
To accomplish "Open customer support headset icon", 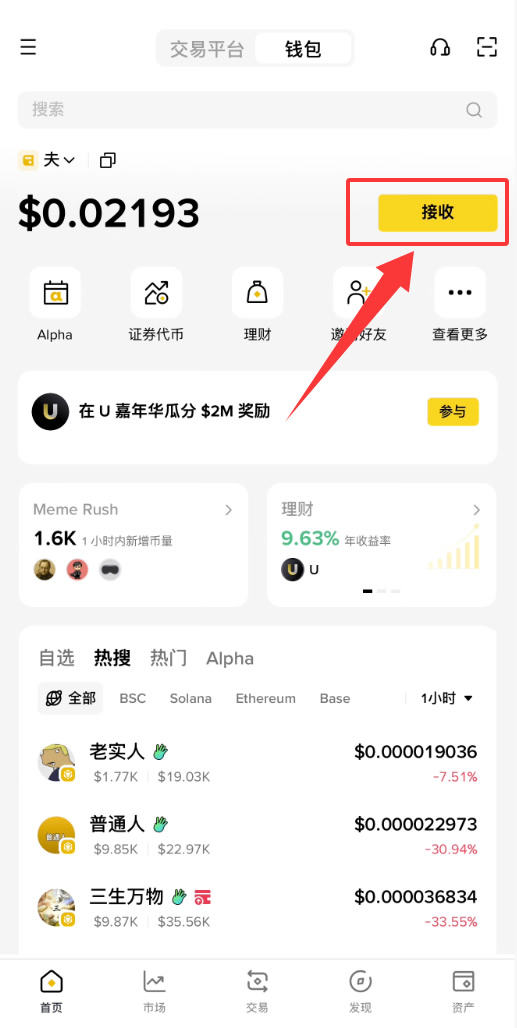I will click(x=440, y=48).
